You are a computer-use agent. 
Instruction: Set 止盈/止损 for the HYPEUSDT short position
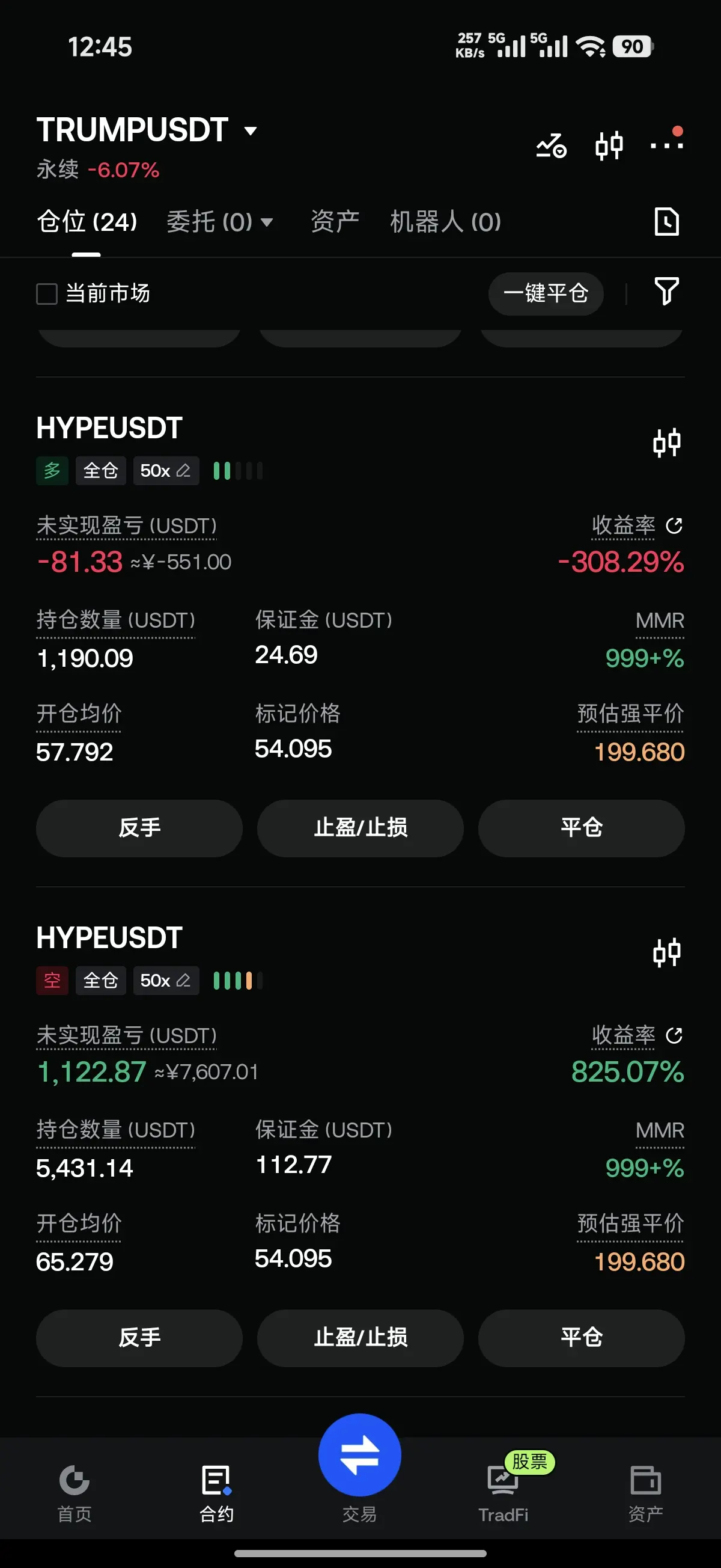point(360,1338)
